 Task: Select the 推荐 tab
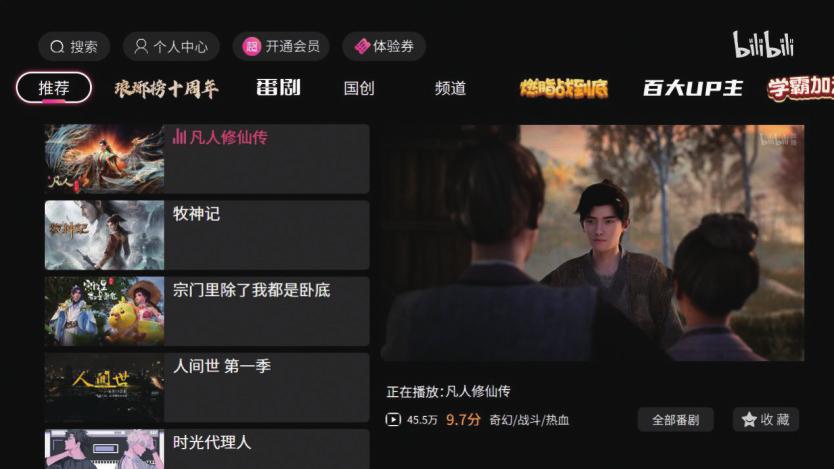(x=54, y=88)
